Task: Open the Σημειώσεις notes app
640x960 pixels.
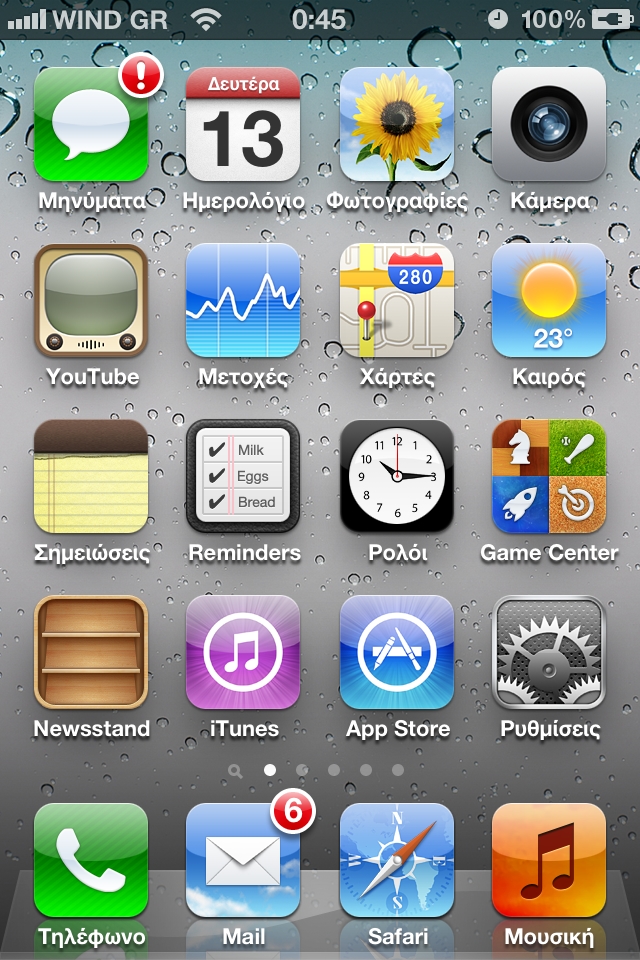Action: pyautogui.click(x=91, y=477)
